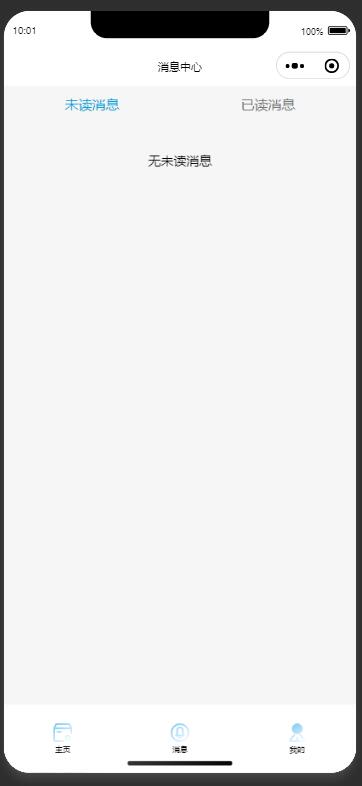The height and width of the screenshot is (786, 362).
Task: Open the 我的 tab
Action: click(297, 738)
